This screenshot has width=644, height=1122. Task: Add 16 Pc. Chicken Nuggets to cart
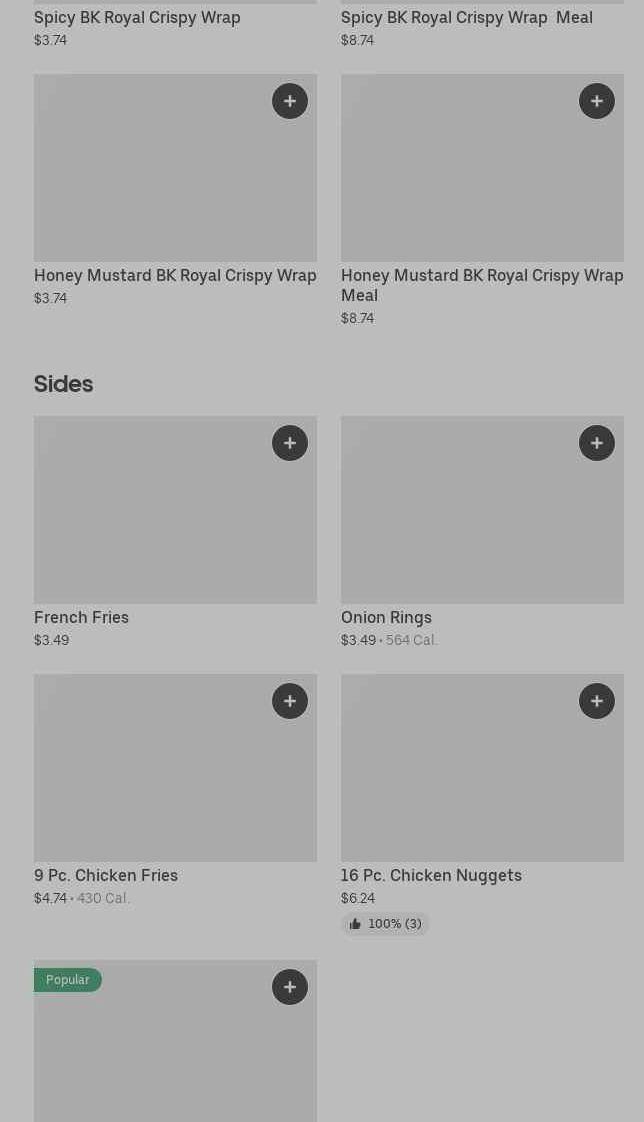(597, 701)
